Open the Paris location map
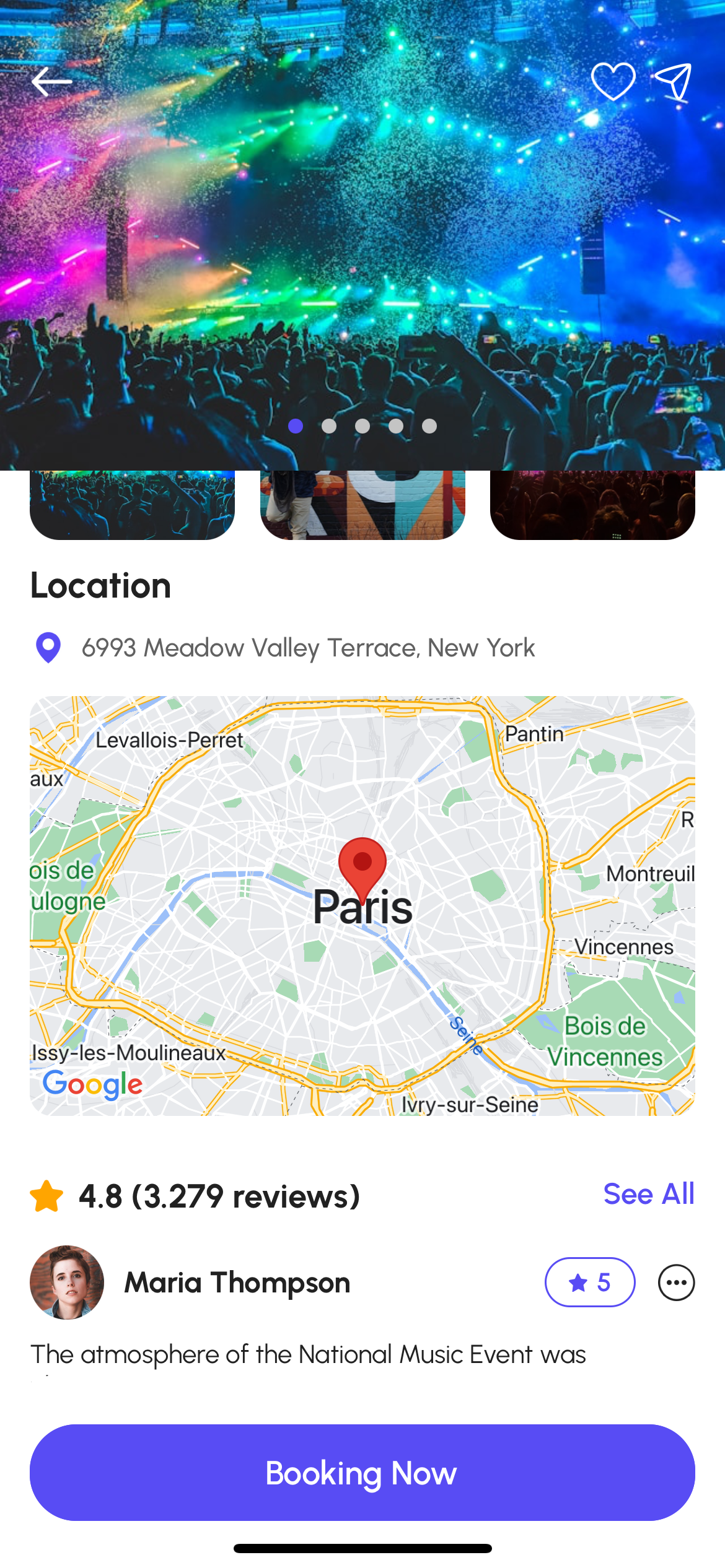This screenshot has height=1568, width=725. pyautogui.click(x=362, y=905)
